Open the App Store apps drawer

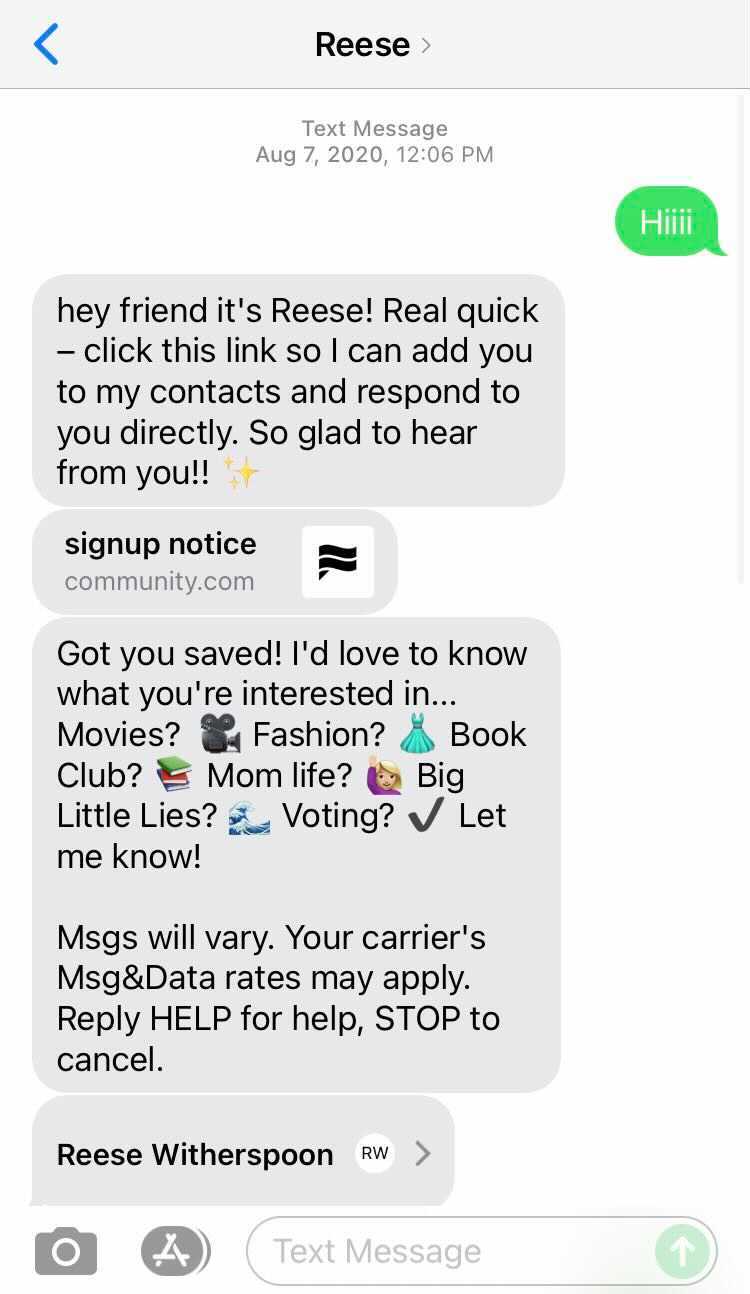[175, 1251]
